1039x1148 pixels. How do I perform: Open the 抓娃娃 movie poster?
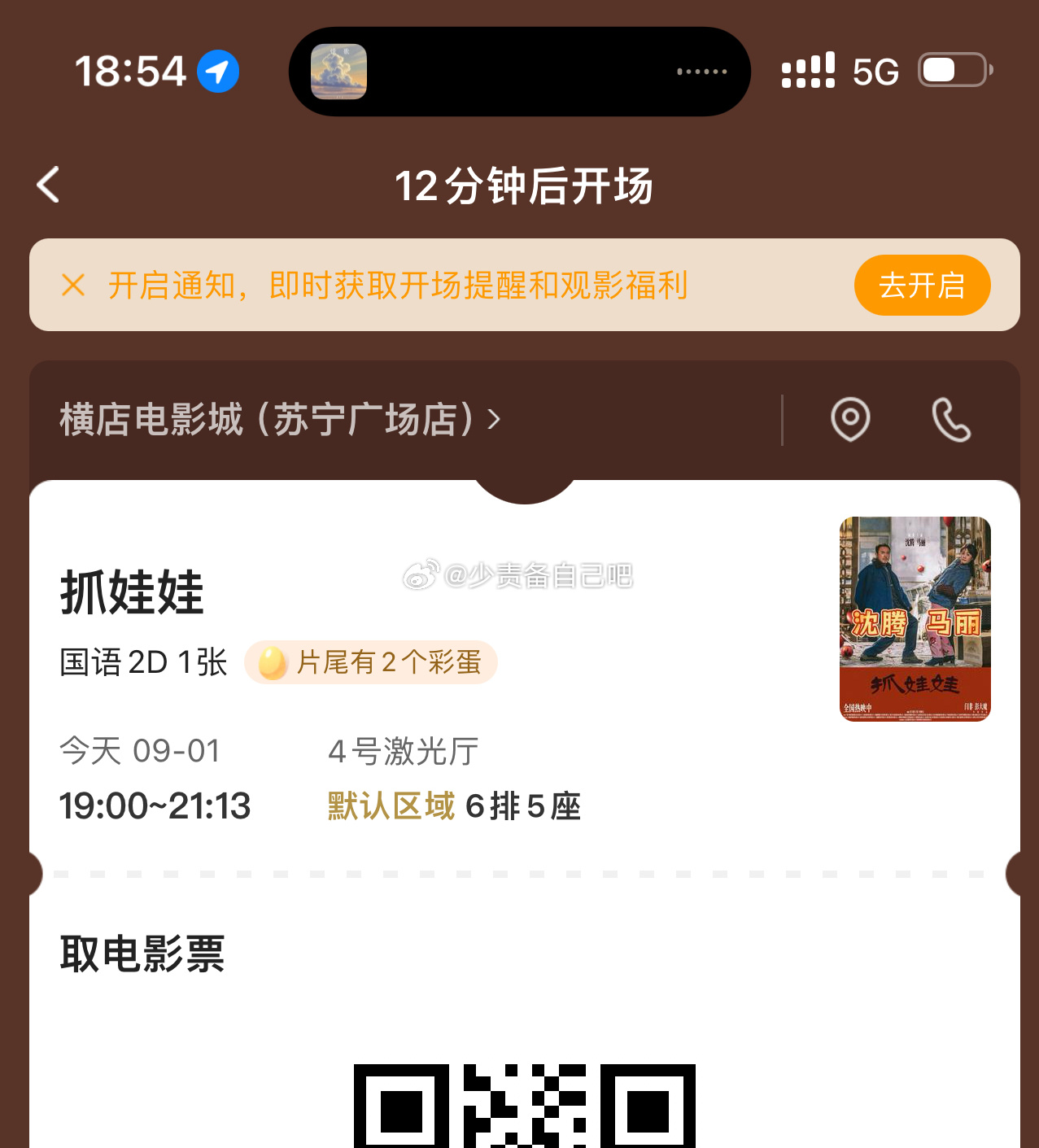tap(915, 619)
